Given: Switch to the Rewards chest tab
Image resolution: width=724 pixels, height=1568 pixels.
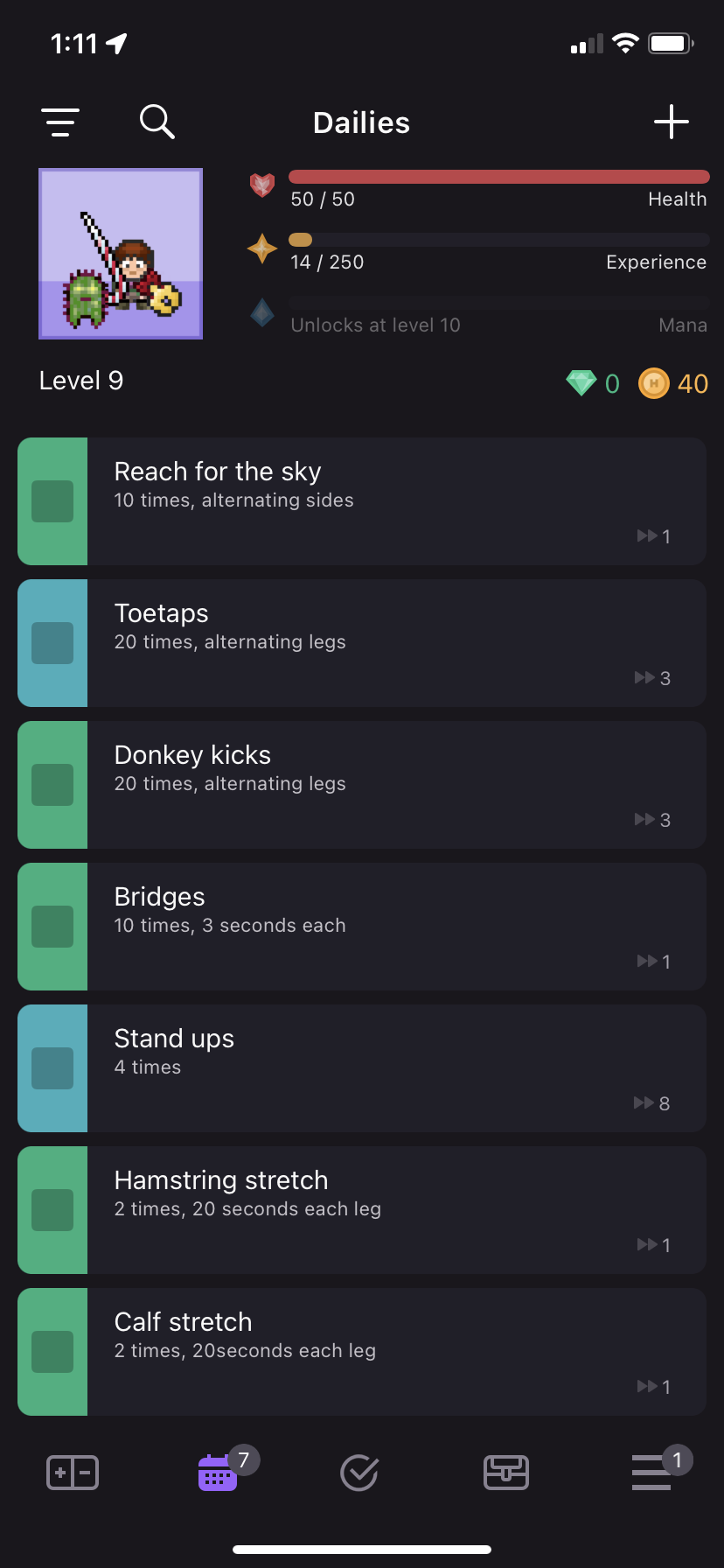Looking at the screenshot, I should (506, 1473).
